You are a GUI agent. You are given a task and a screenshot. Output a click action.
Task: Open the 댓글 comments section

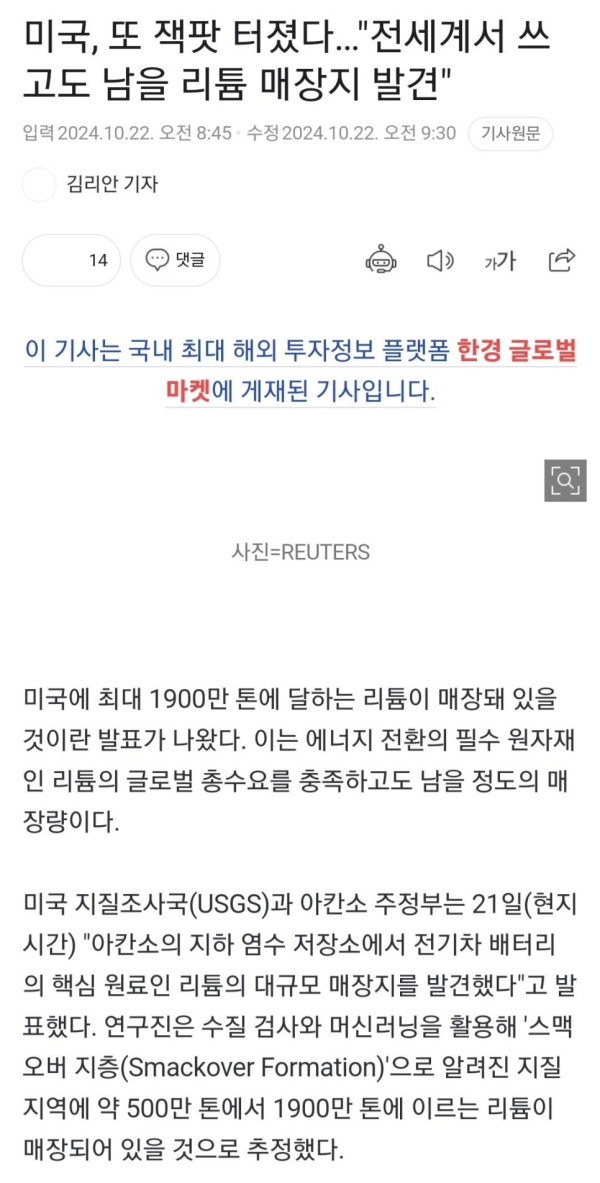[x=175, y=260]
